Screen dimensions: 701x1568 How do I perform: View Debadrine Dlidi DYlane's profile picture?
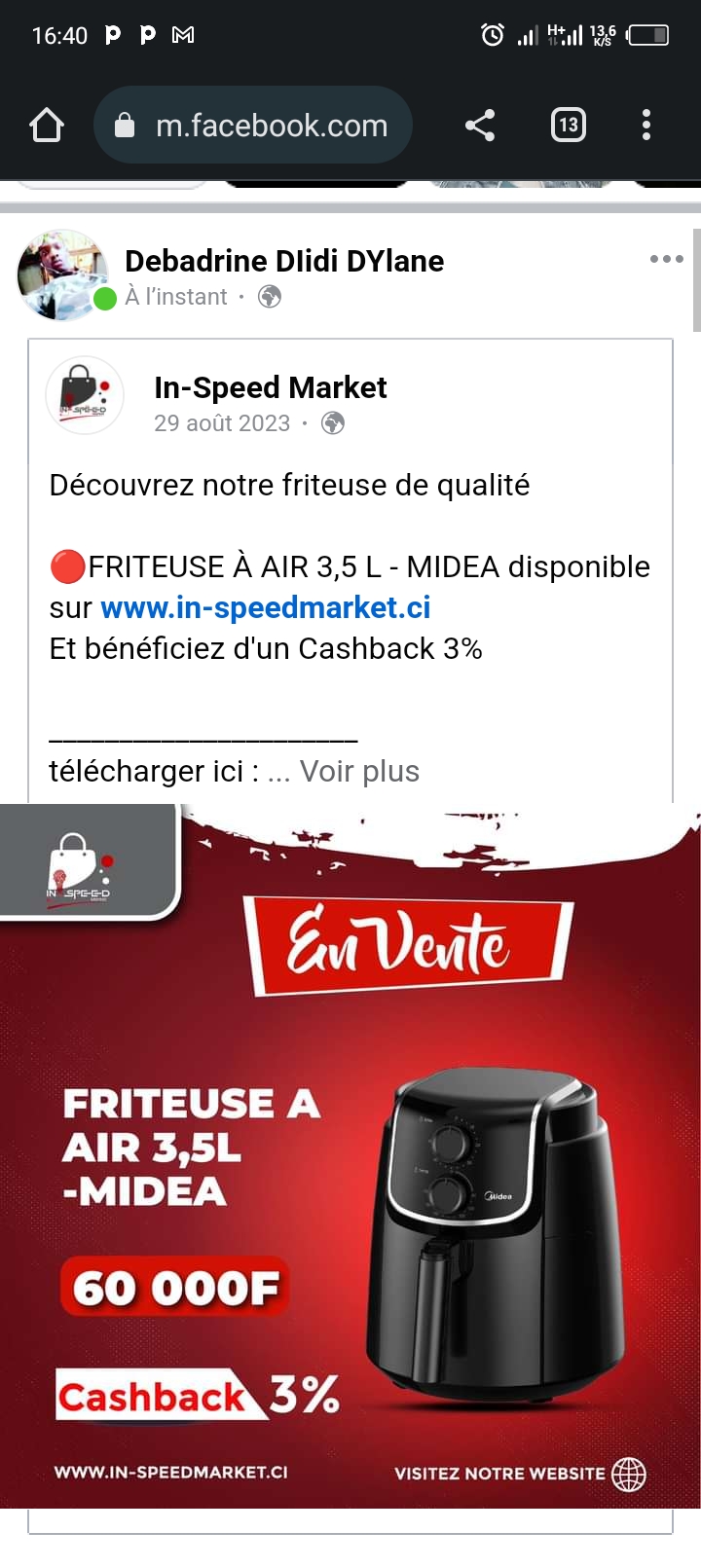[60, 274]
